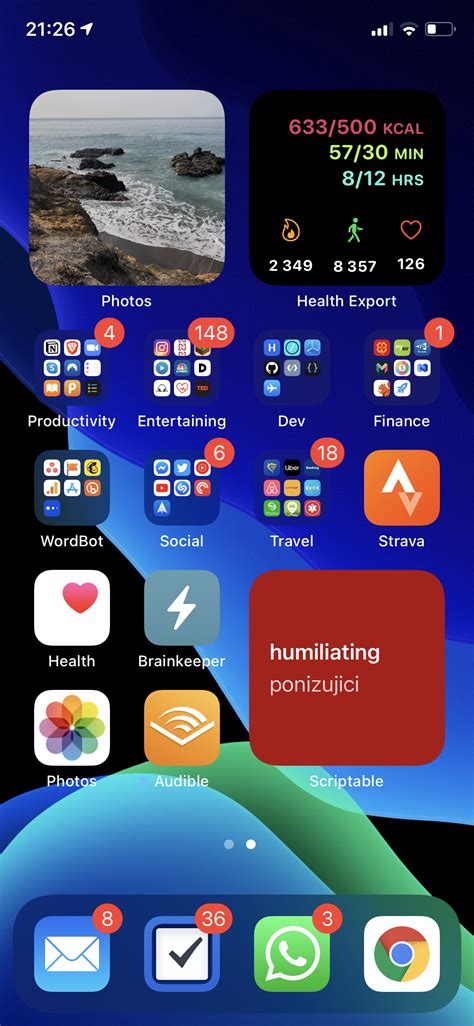This screenshot has width=474, height=1026.
Task: Open WhatsApp in the dock
Action: [292, 953]
